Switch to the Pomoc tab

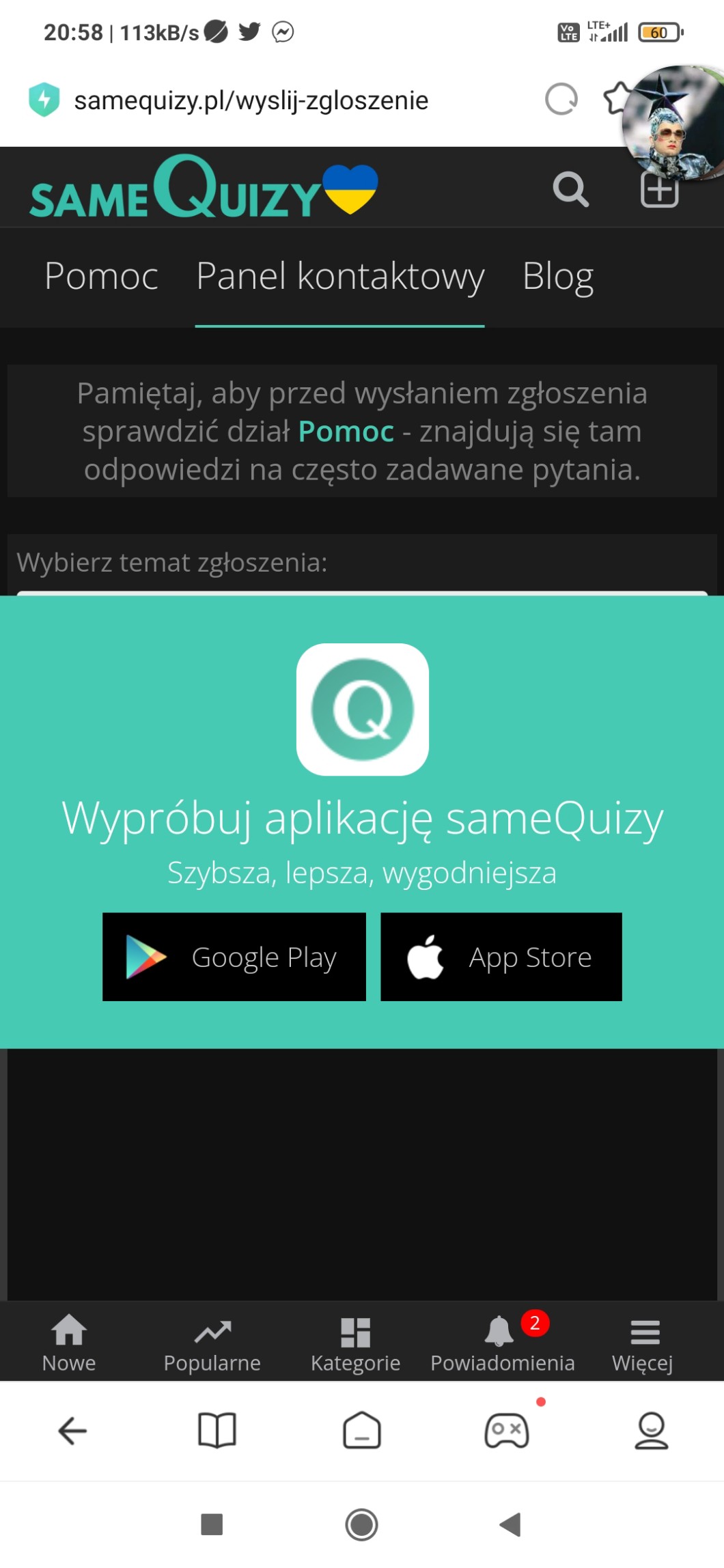pyautogui.click(x=101, y=277)
